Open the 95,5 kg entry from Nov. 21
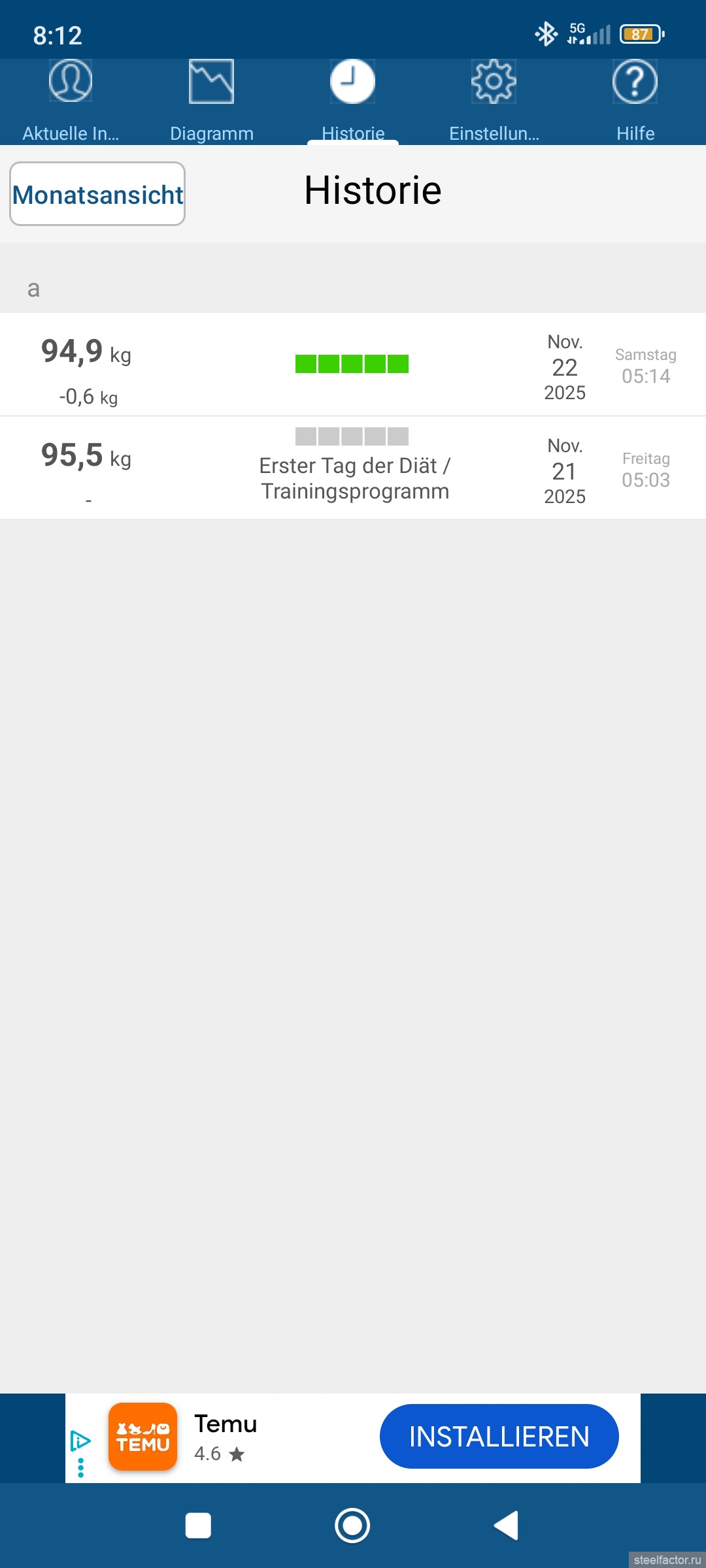This screenshot has width=706, height=1568. coord(353,468)
